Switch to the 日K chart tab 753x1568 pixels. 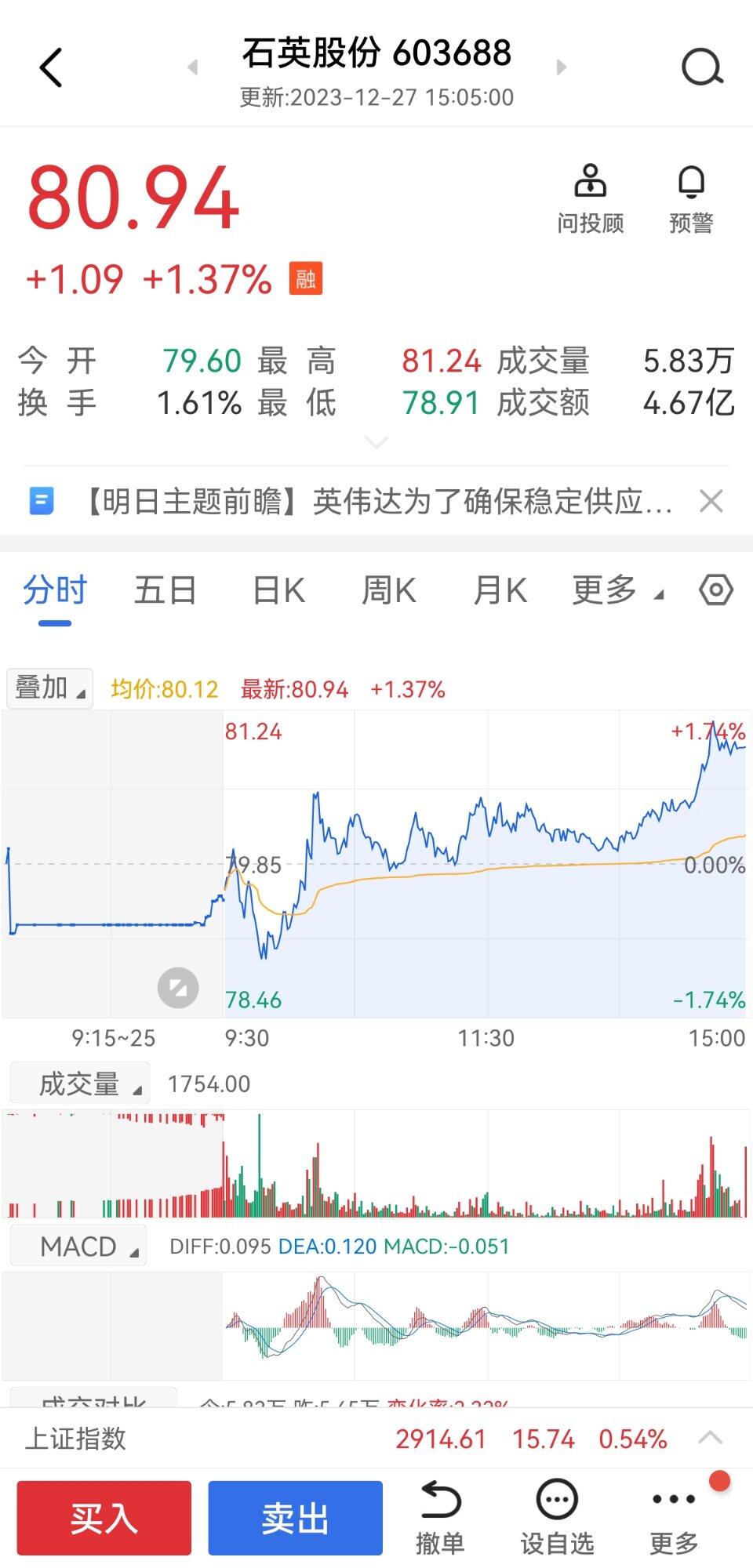click(278, 590)
